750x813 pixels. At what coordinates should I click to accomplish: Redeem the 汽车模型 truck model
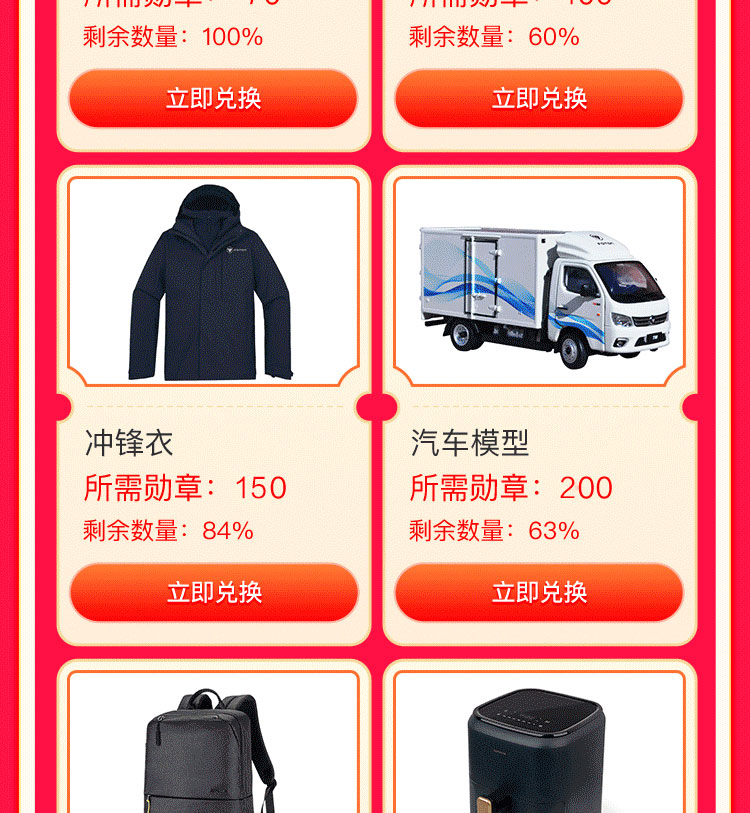coord(539,592)
